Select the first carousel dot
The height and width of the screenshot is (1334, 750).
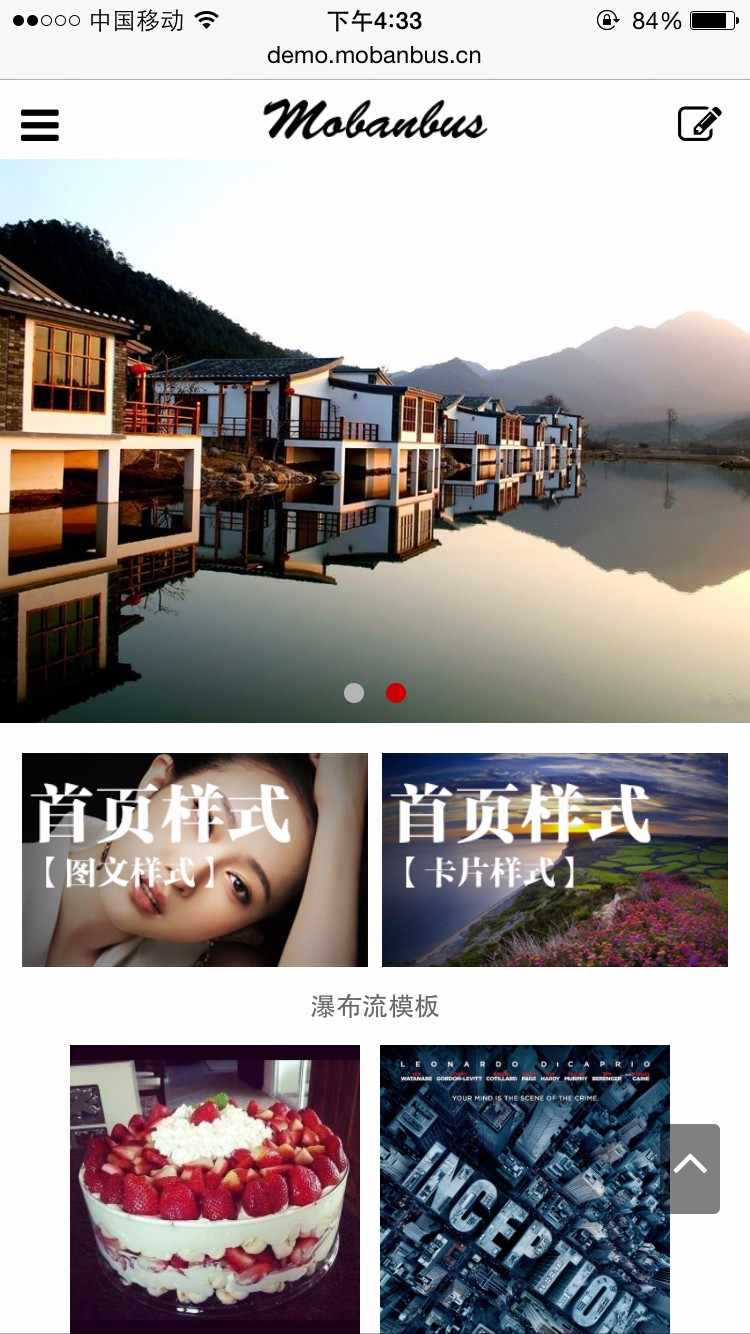[x=354, y=693]
